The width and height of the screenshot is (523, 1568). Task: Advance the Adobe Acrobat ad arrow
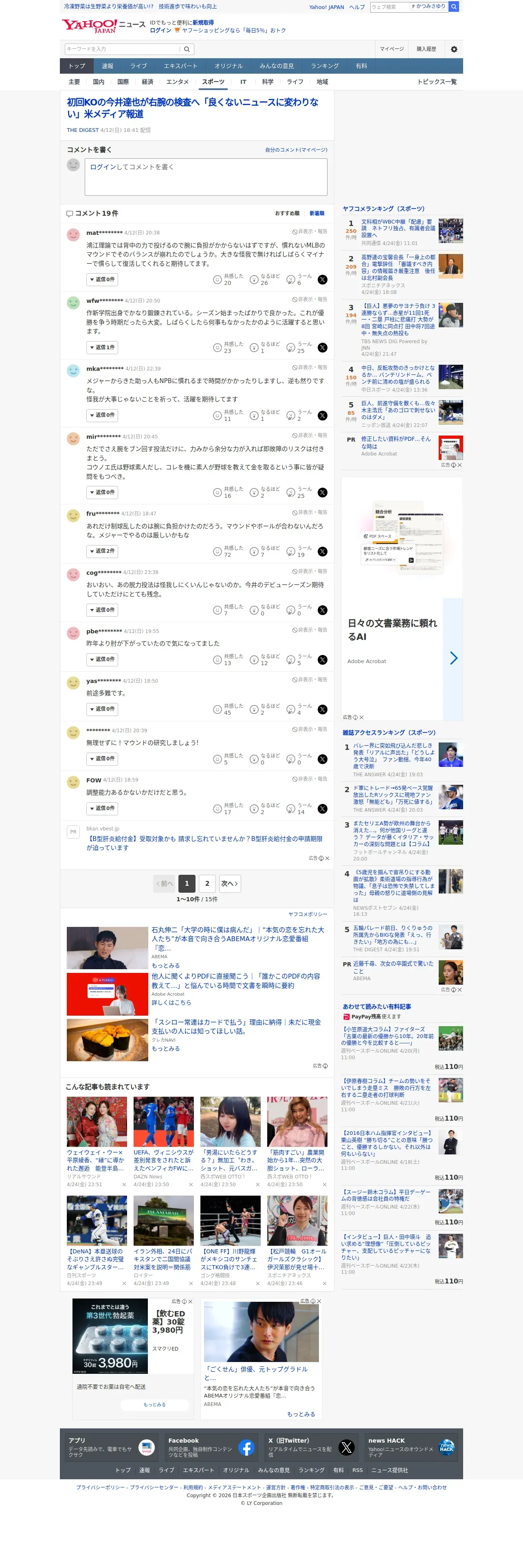(453, 658)
